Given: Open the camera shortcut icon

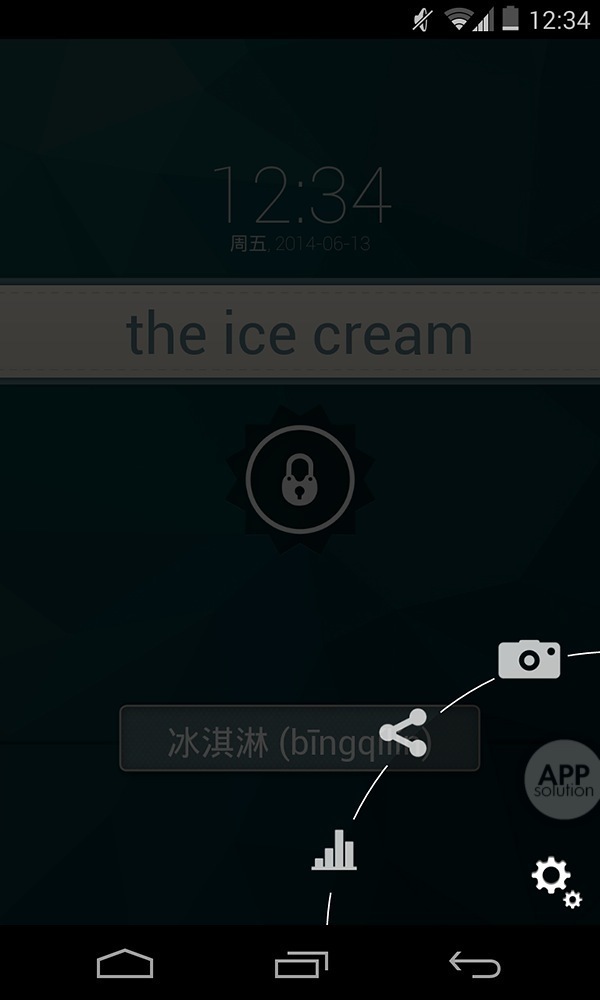Looking at the screenshot, I should [x=529, y=659].
